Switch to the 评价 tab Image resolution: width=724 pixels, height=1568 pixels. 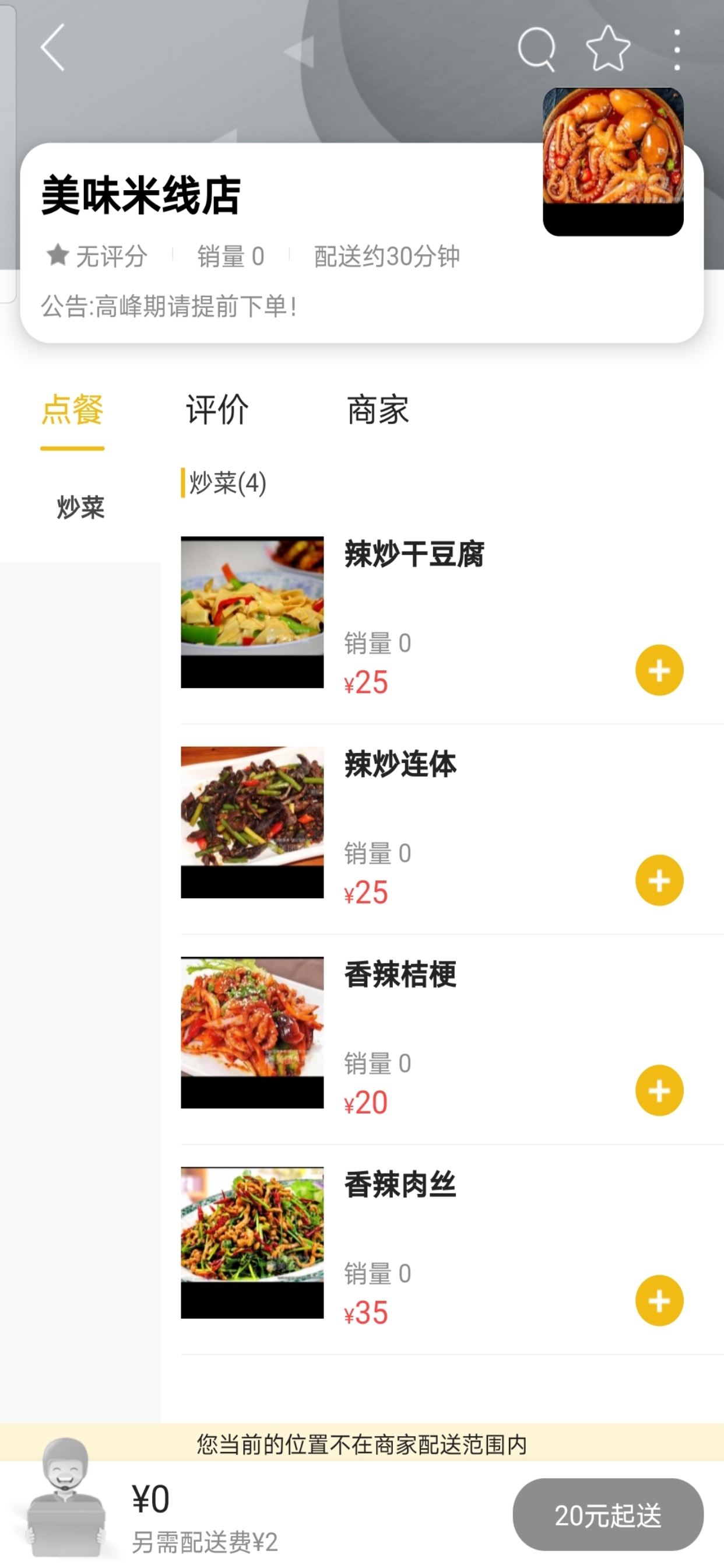[x=217, y=409]
